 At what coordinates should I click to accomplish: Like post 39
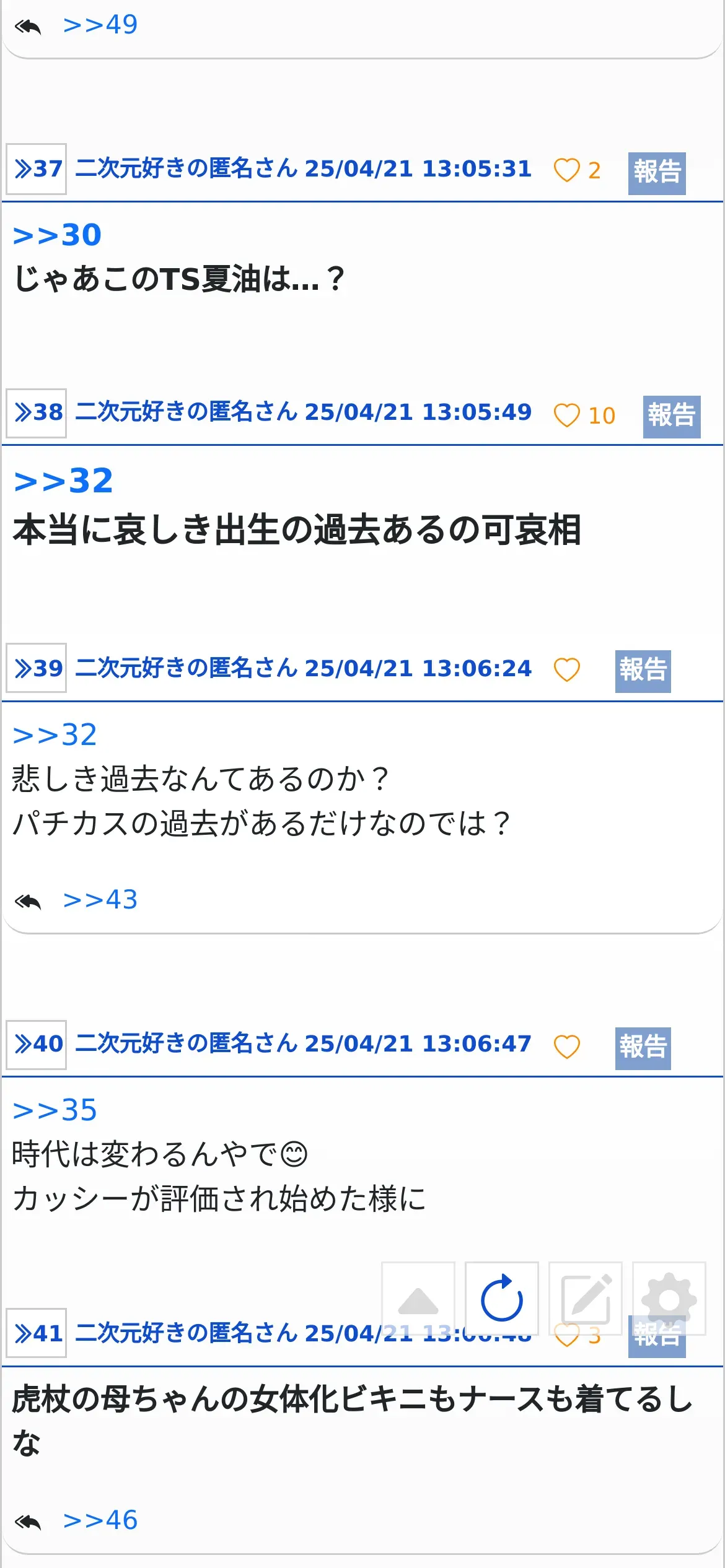(x=566, y=670)
